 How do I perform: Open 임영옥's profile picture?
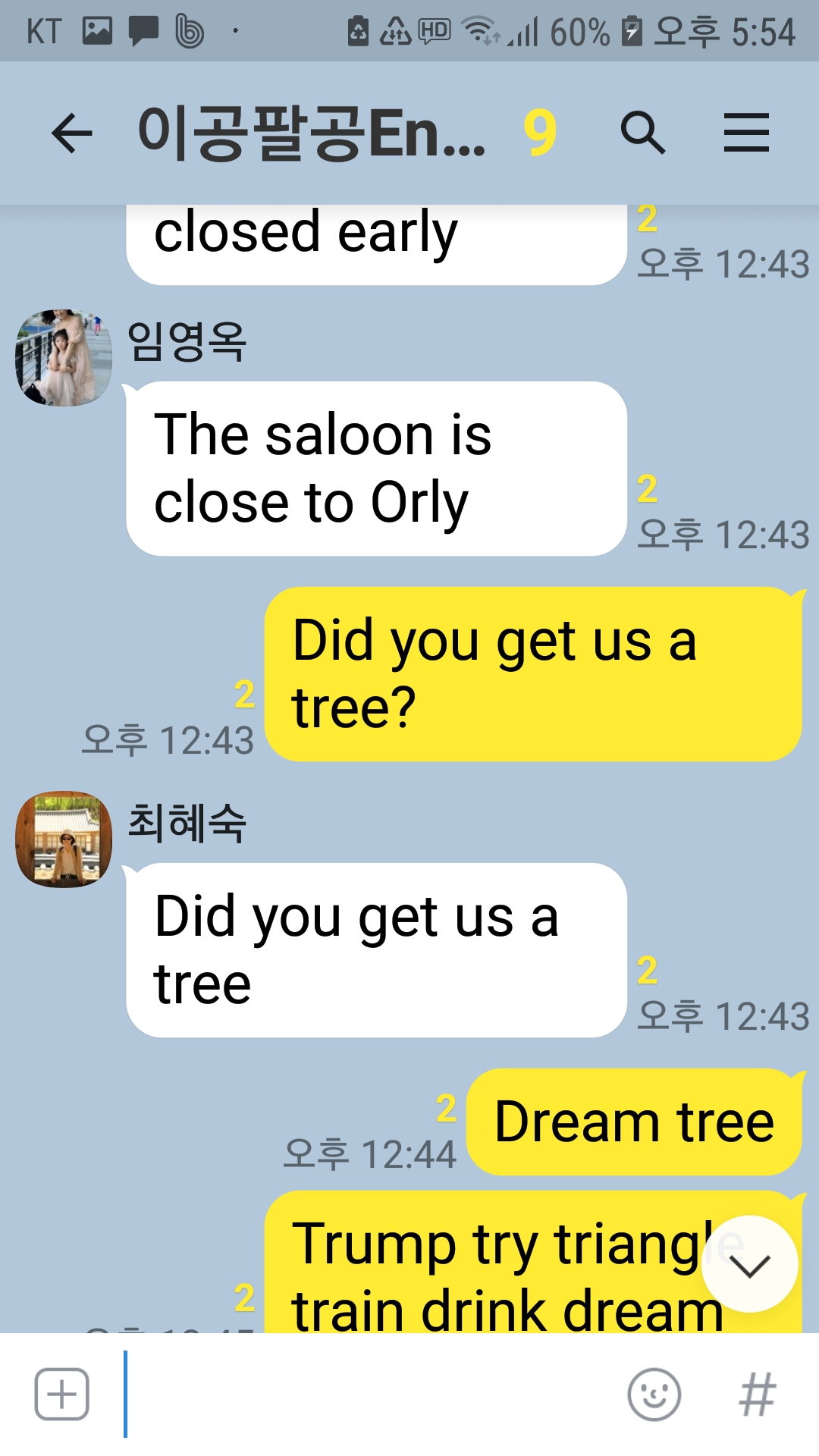click(64, 357)
